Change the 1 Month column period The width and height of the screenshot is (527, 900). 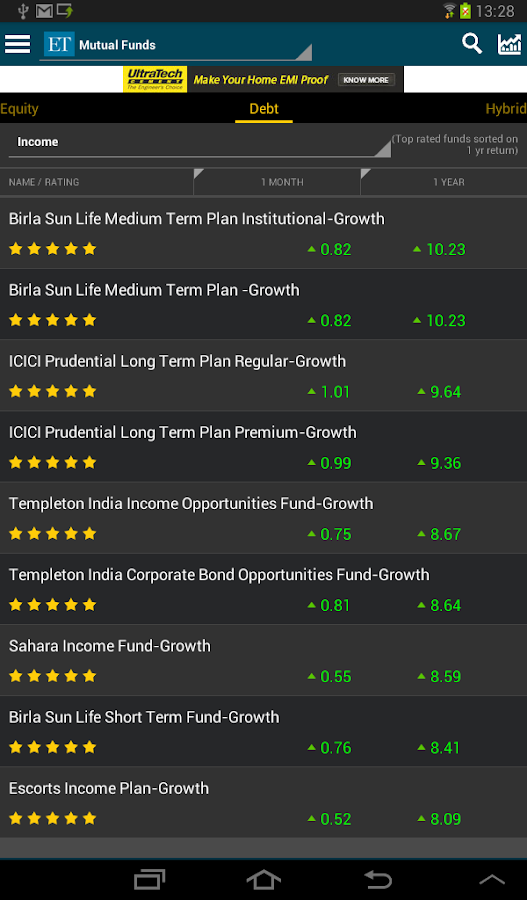click(x=277, y=182)
